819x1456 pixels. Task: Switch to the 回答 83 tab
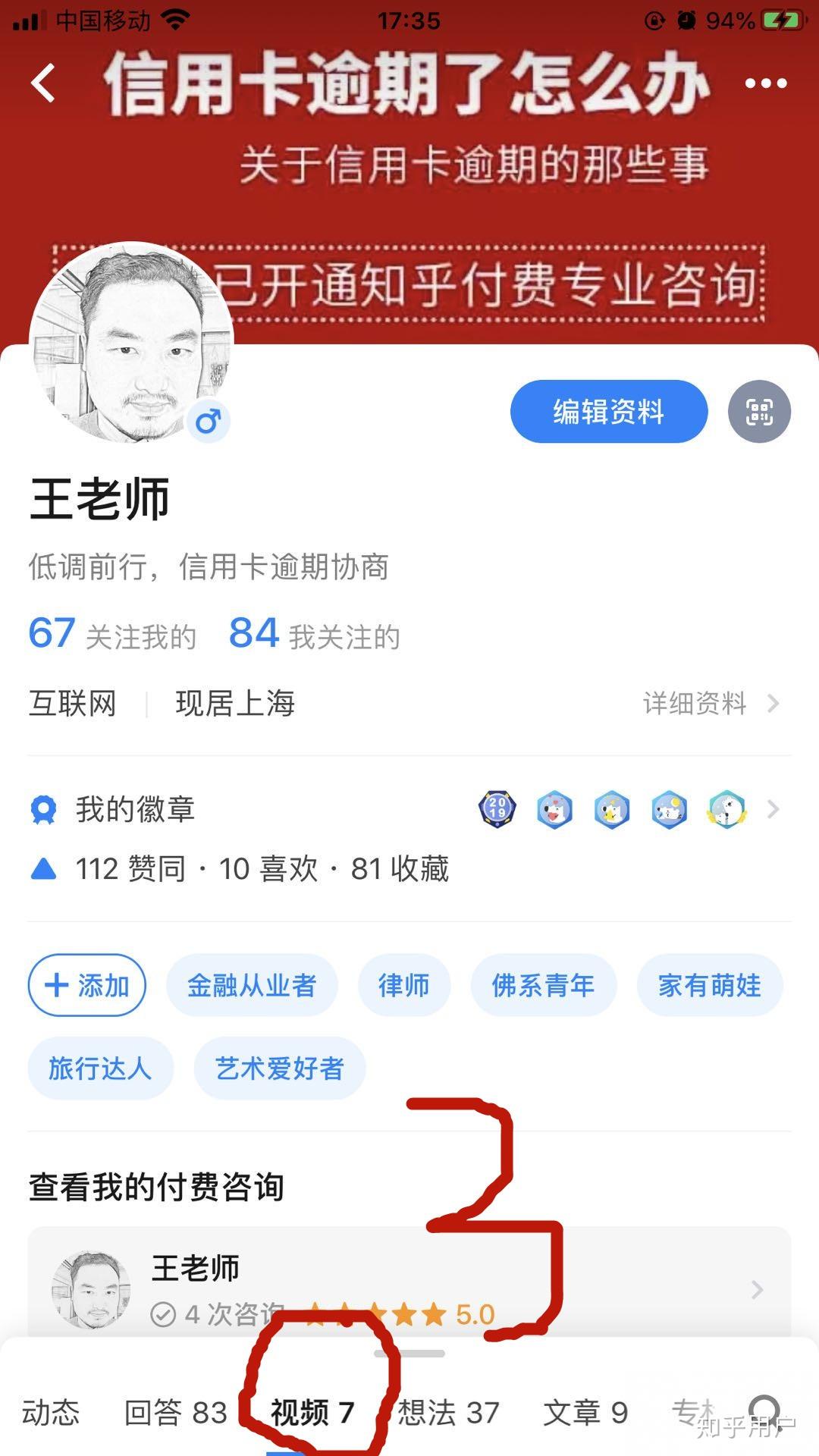tap(176, 1412)
